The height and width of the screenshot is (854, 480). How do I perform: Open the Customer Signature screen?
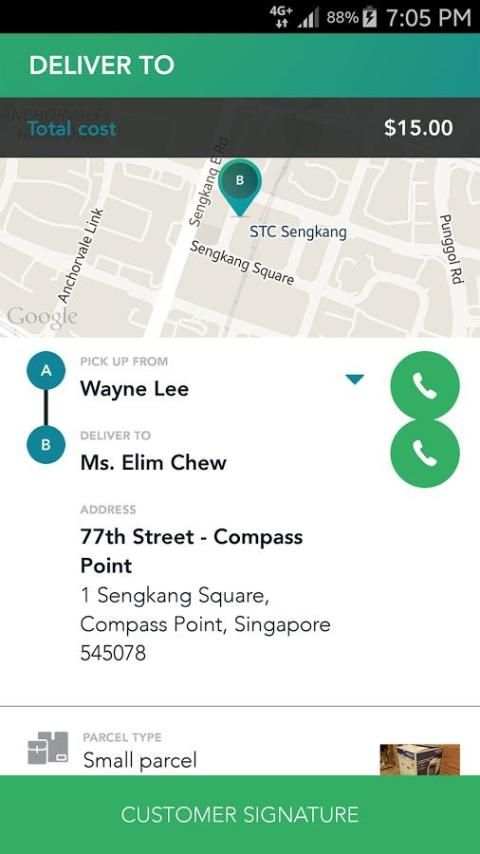(240, 815)
